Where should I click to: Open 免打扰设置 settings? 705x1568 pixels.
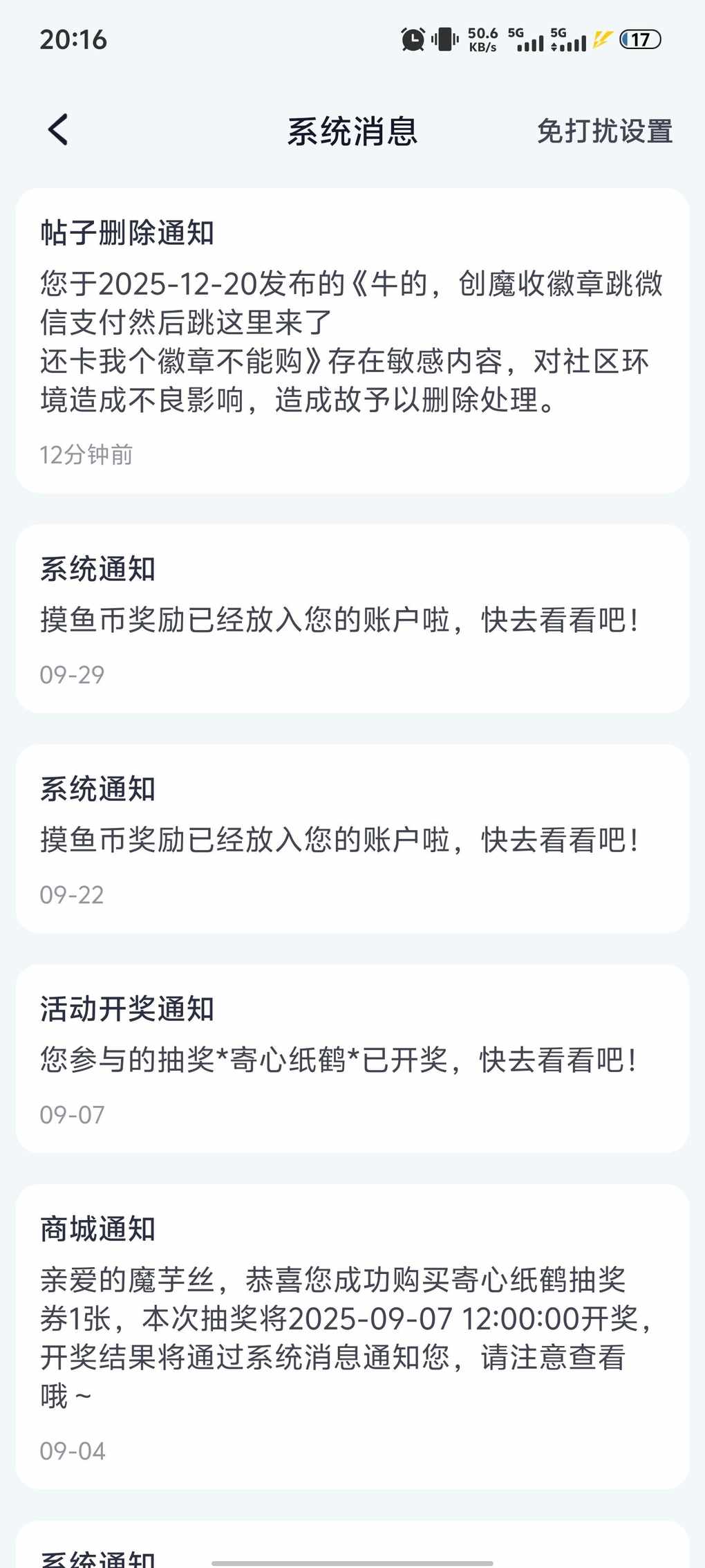point(604,131)
